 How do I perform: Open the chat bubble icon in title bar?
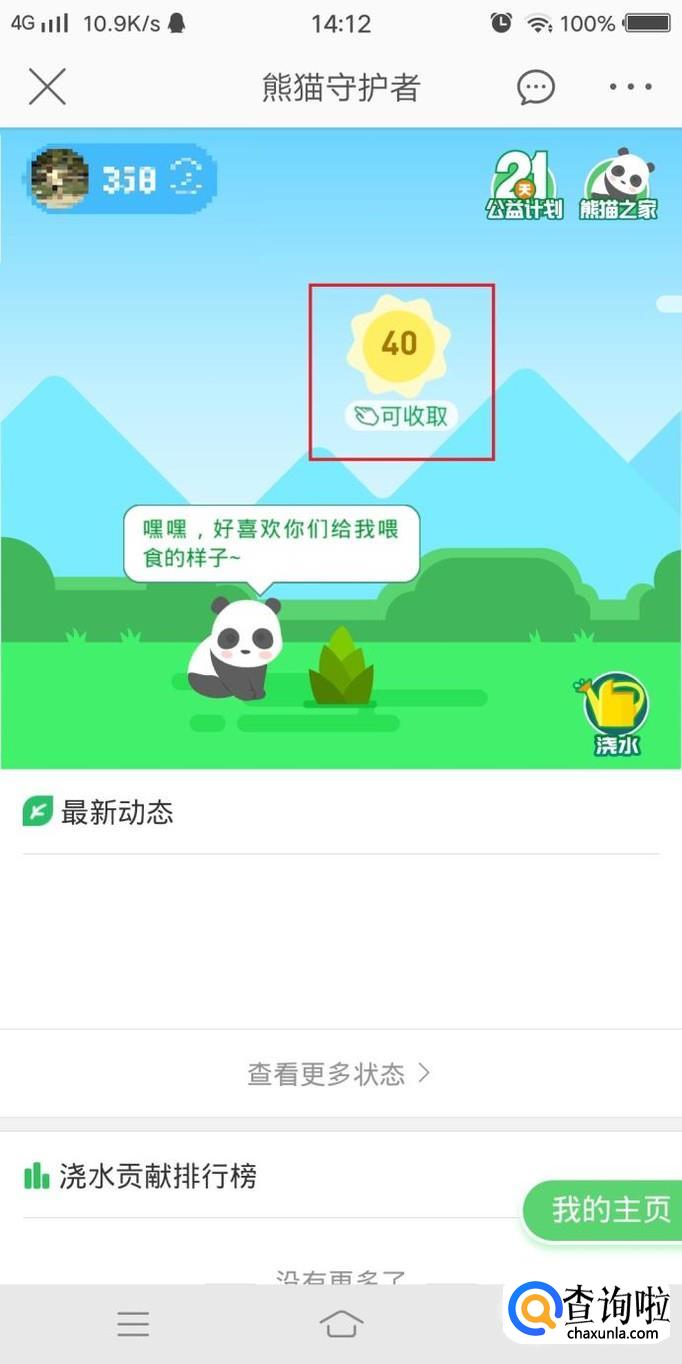536,88
